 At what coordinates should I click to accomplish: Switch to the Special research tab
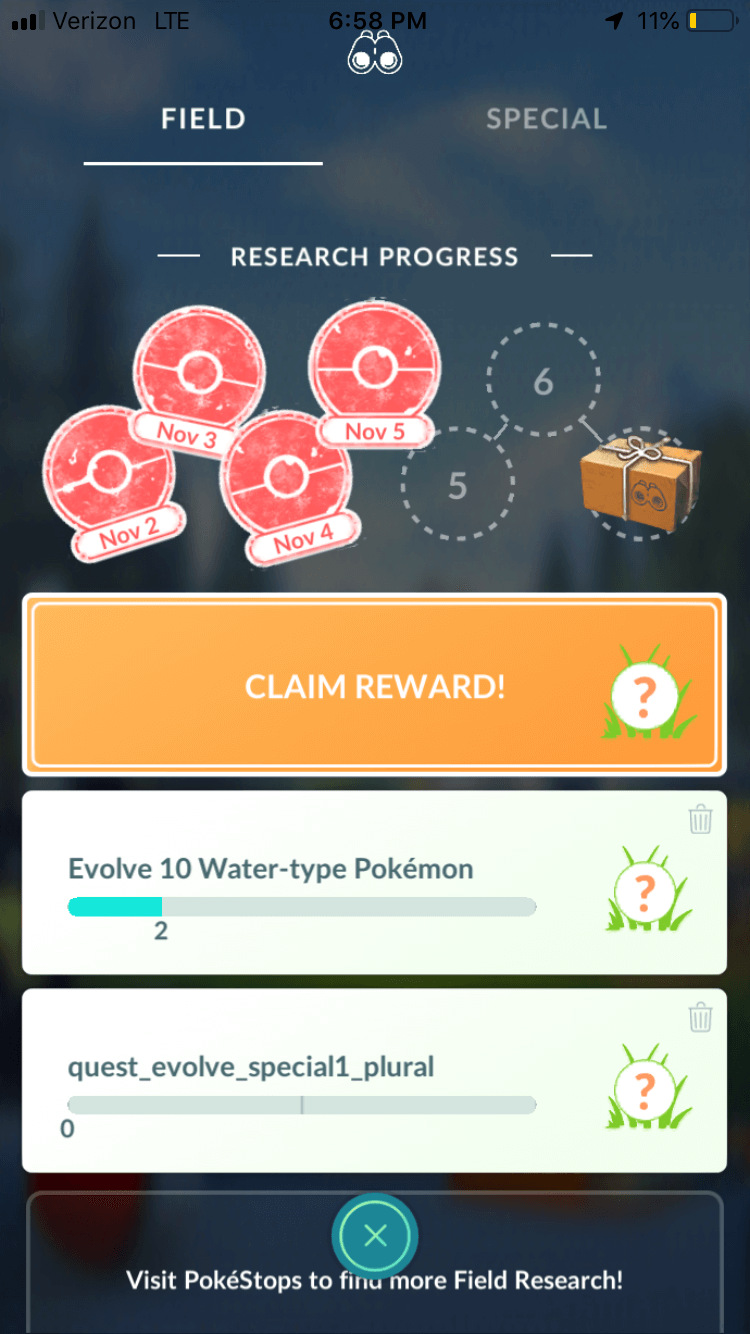point(546,119)
